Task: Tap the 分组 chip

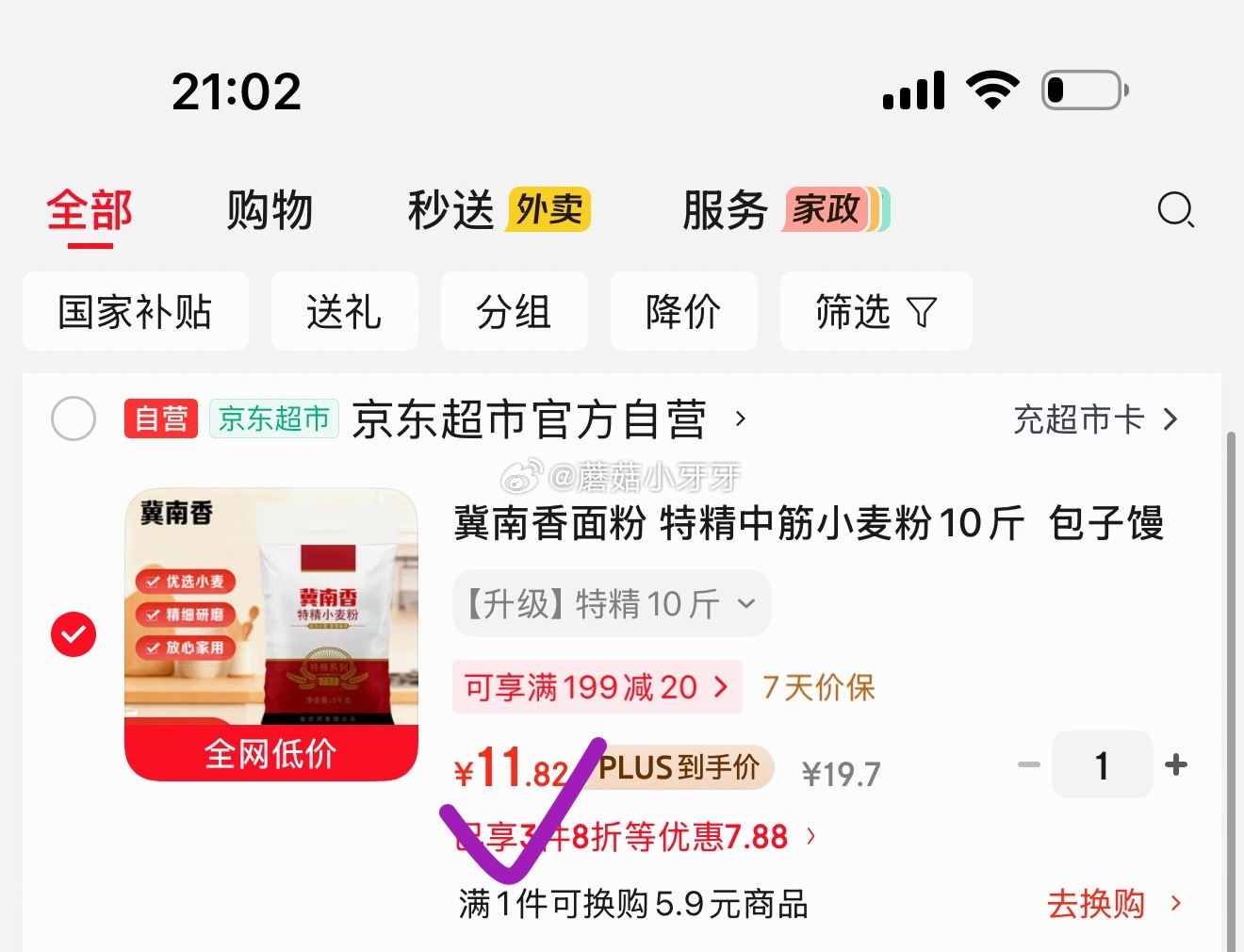Action: [514, 311]
